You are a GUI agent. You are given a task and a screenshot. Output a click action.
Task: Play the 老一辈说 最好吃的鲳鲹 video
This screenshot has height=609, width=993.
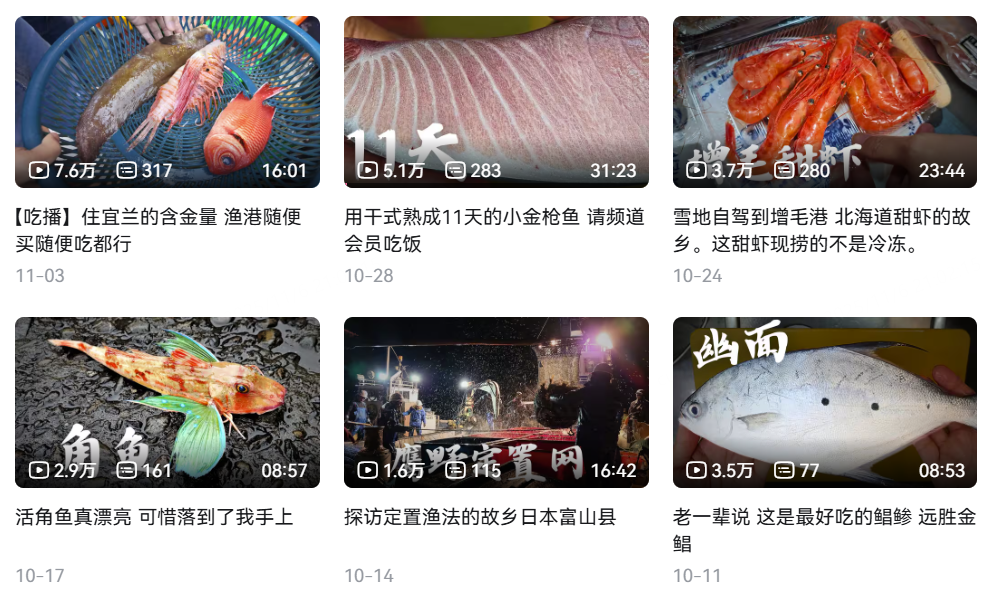(x=824, y=402)
